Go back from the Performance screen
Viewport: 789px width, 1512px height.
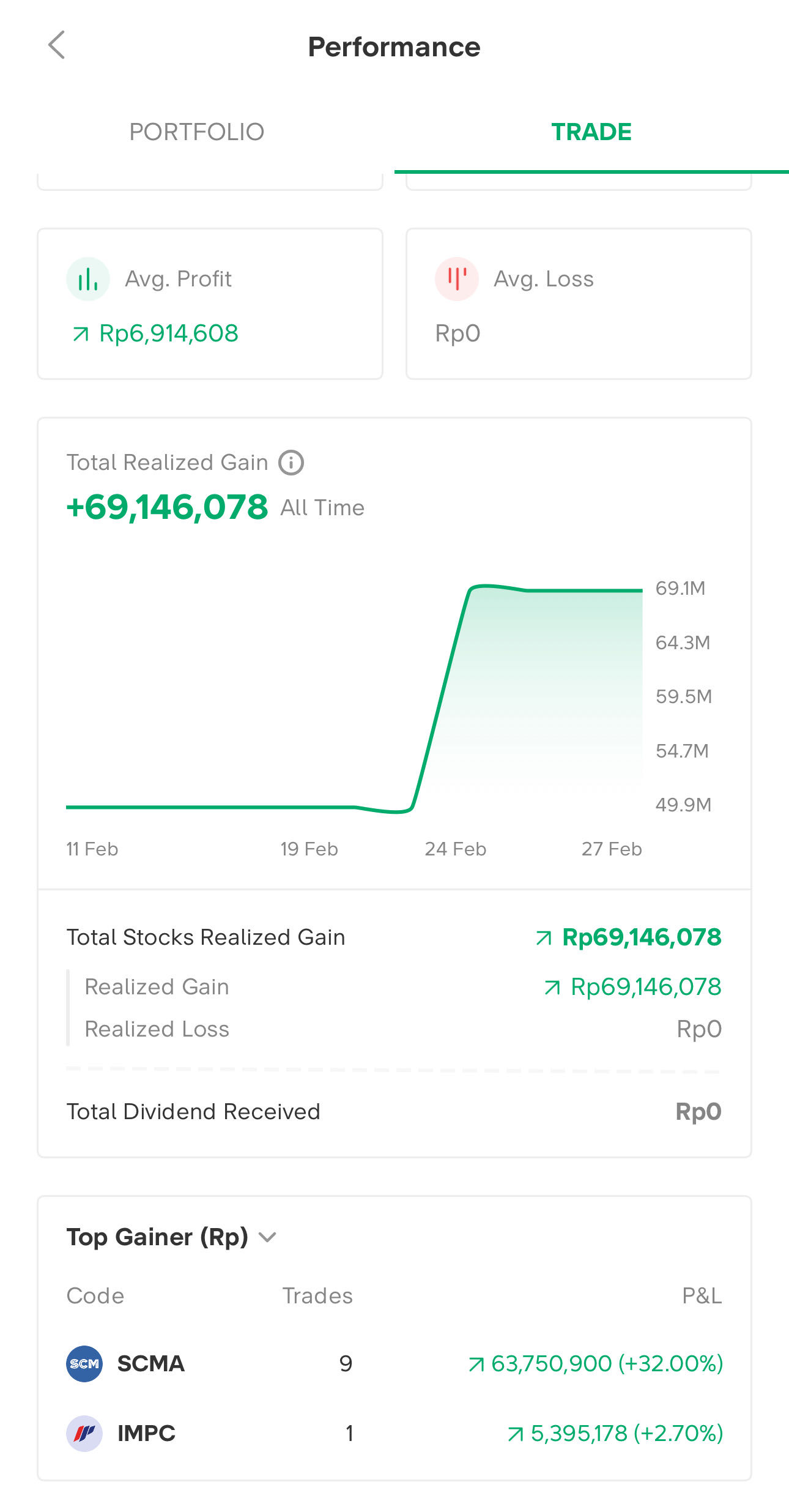[57, 45]
